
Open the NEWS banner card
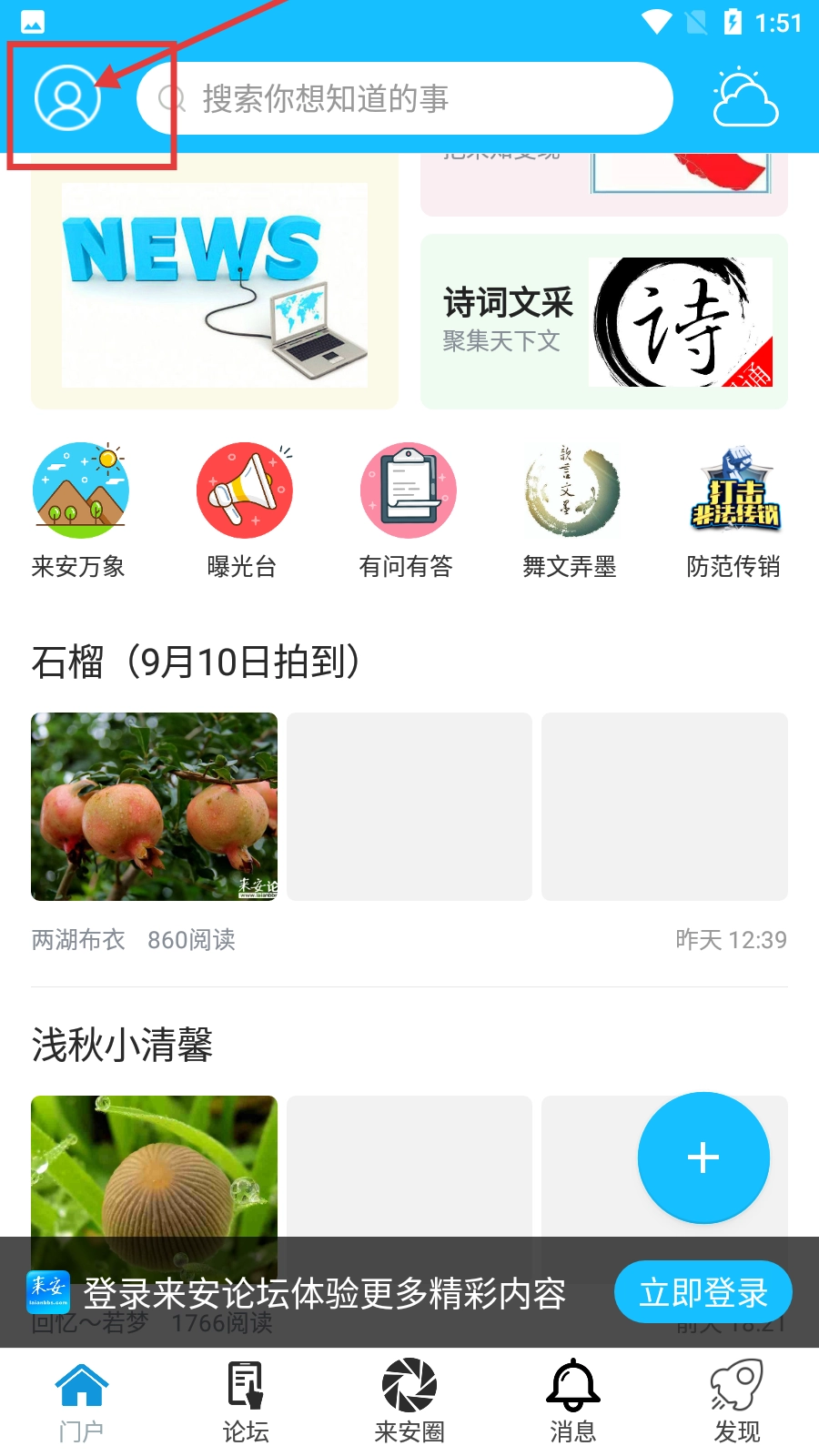215,282
